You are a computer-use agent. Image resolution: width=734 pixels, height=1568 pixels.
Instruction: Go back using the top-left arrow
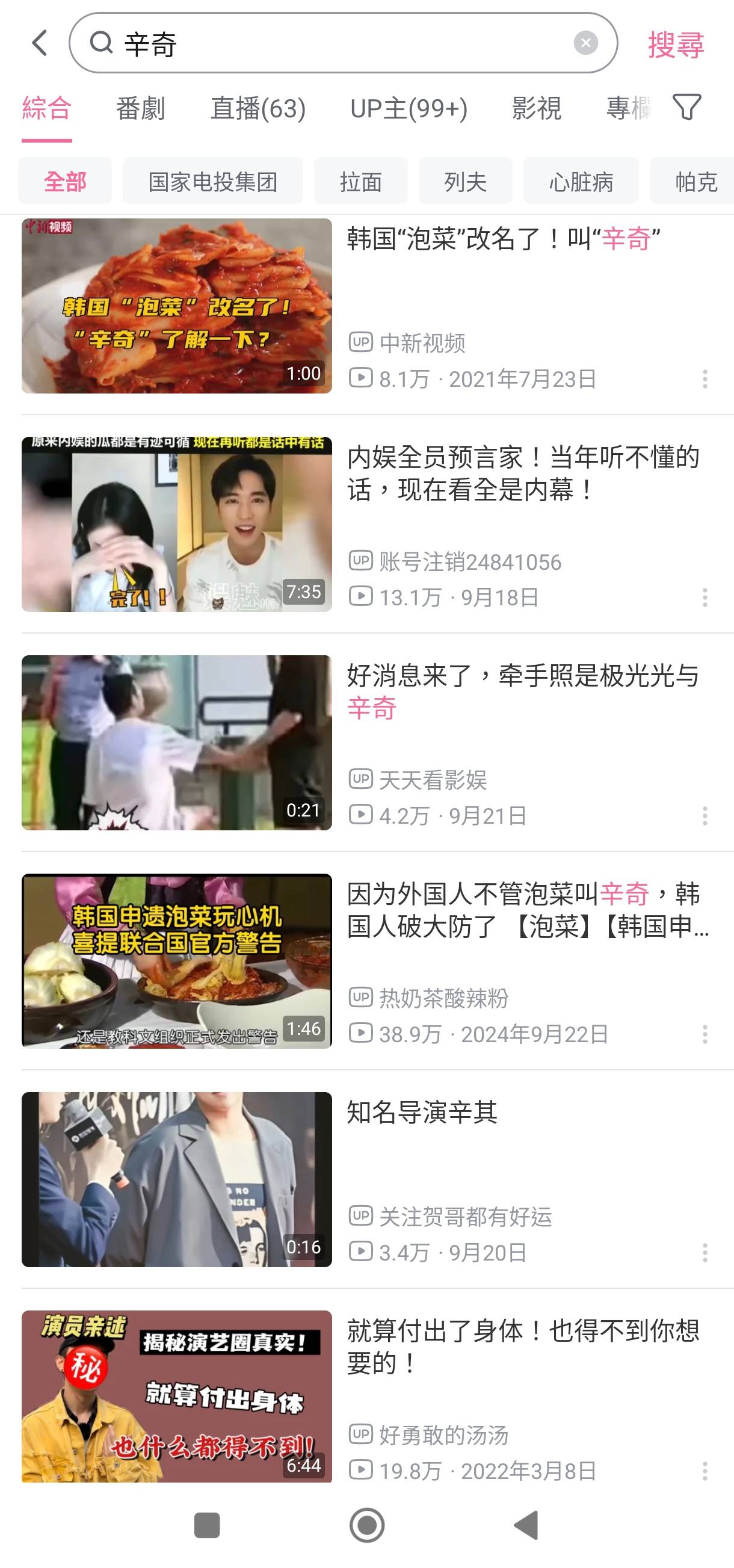pos(40,43)
